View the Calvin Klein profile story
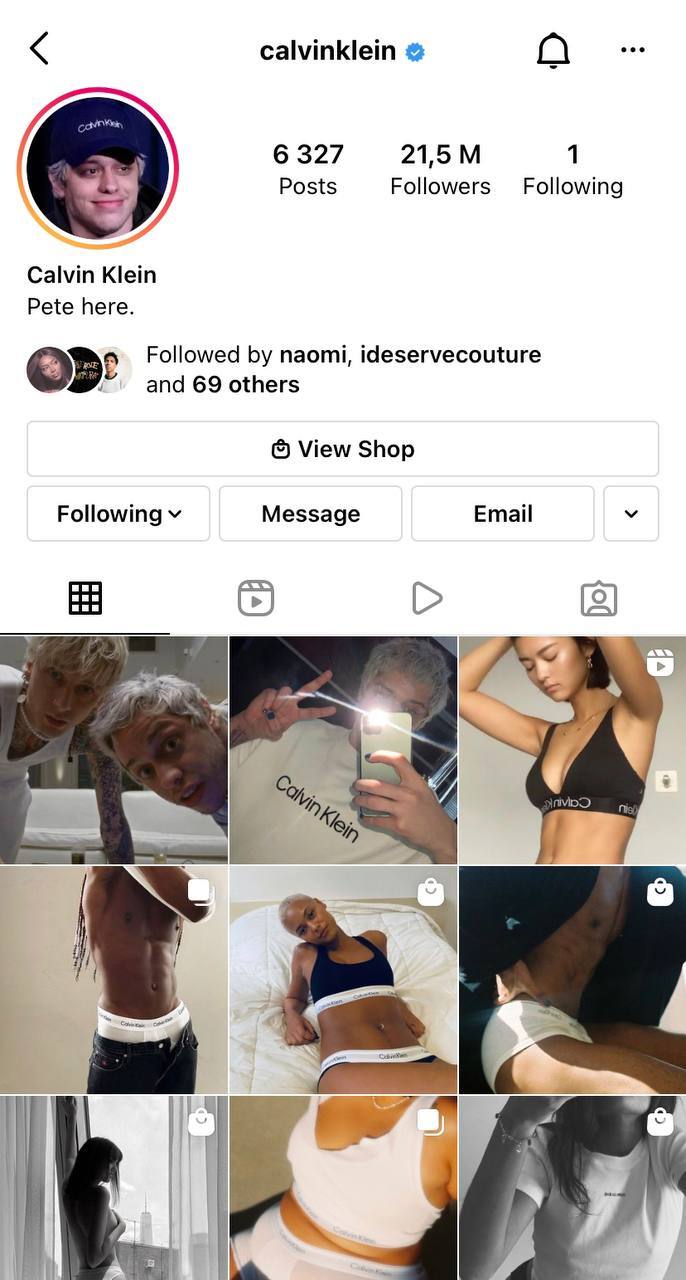The width and height of the screenshot is (686, 1280). pos(98,168)
